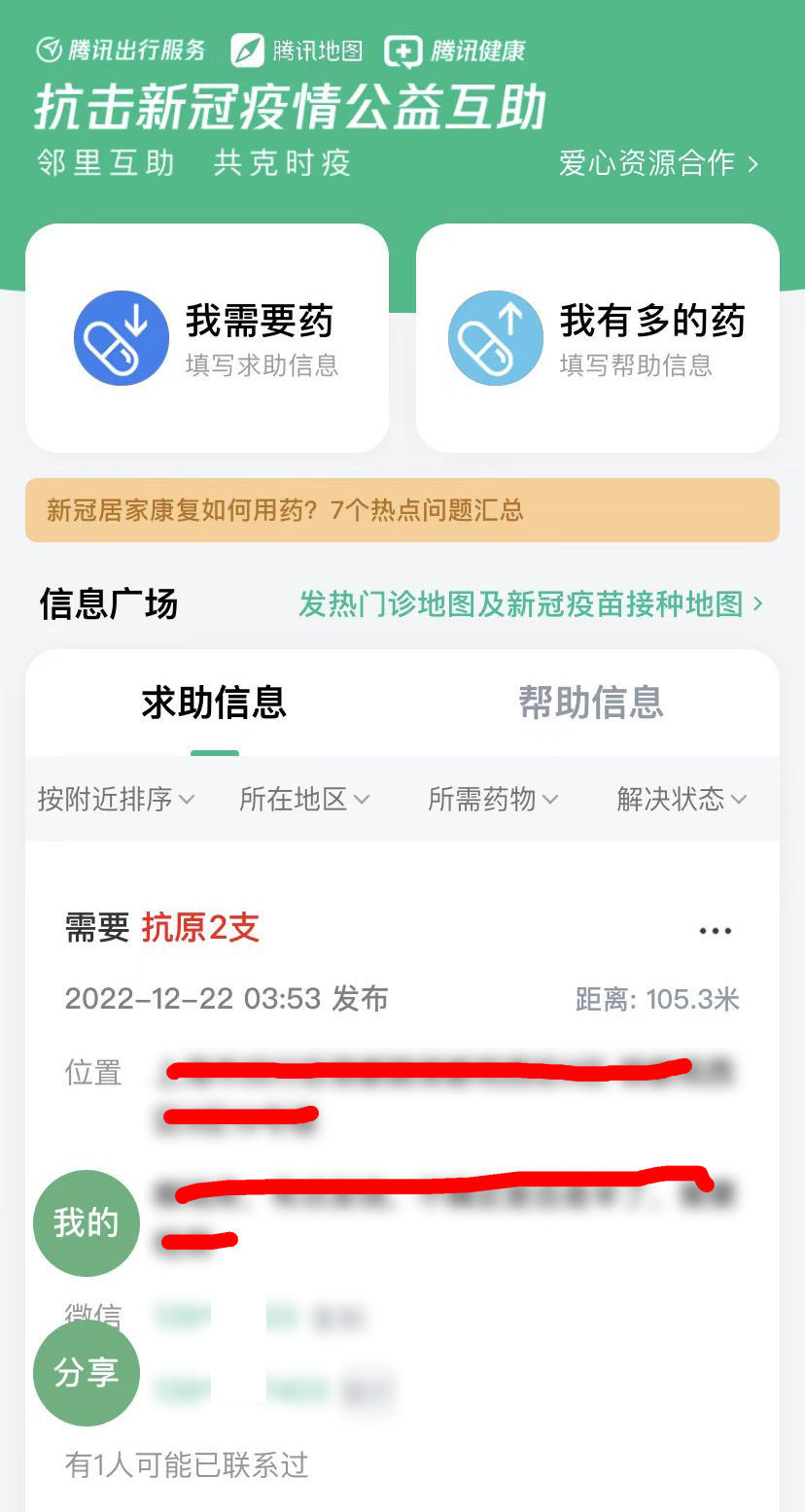
Task: Switch to the 帮助信息 tab
Action: (x=590, y=703)
